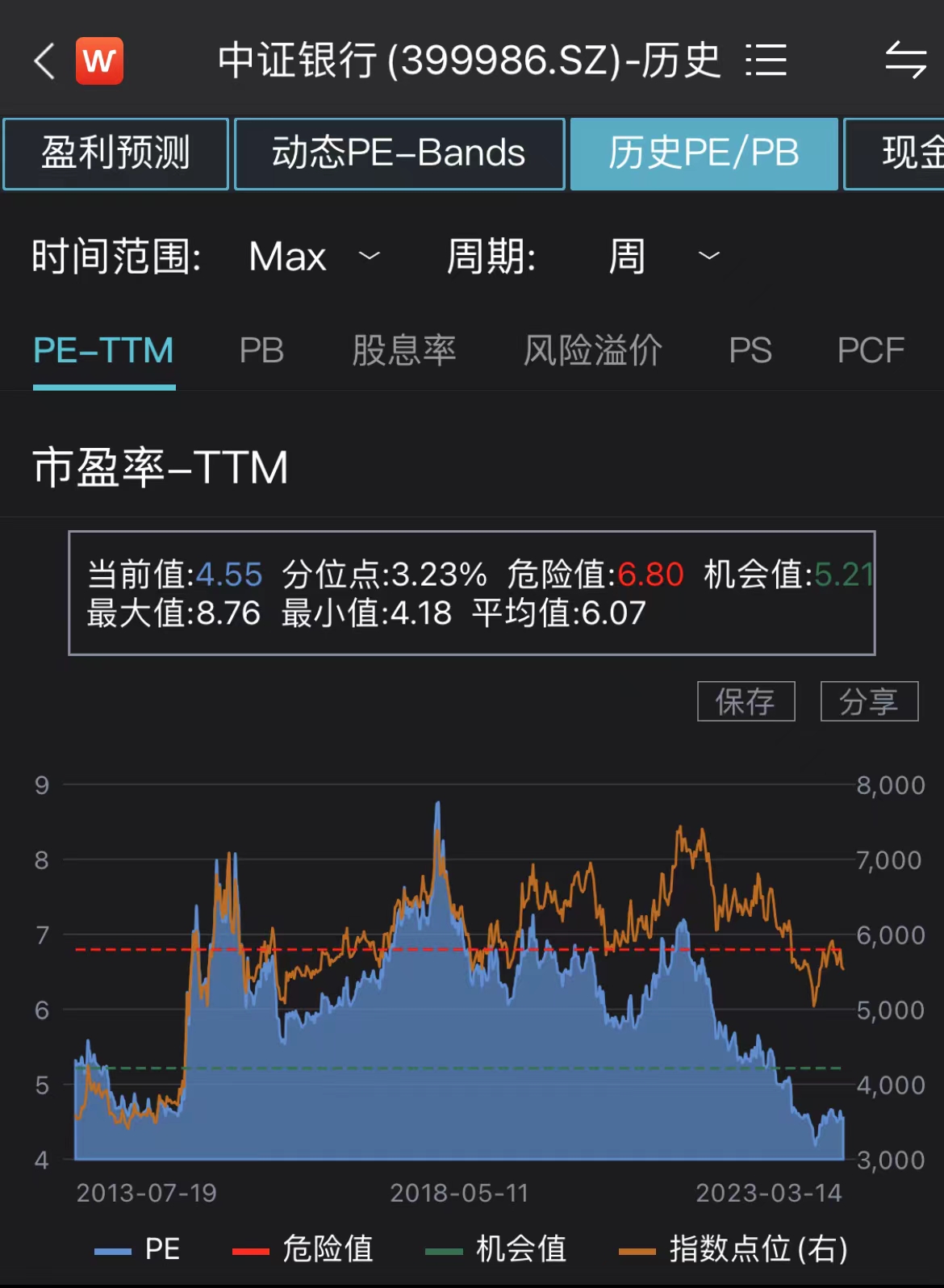Click the 分享 share button
944x1288 pixels.
(x=869, y=701)
